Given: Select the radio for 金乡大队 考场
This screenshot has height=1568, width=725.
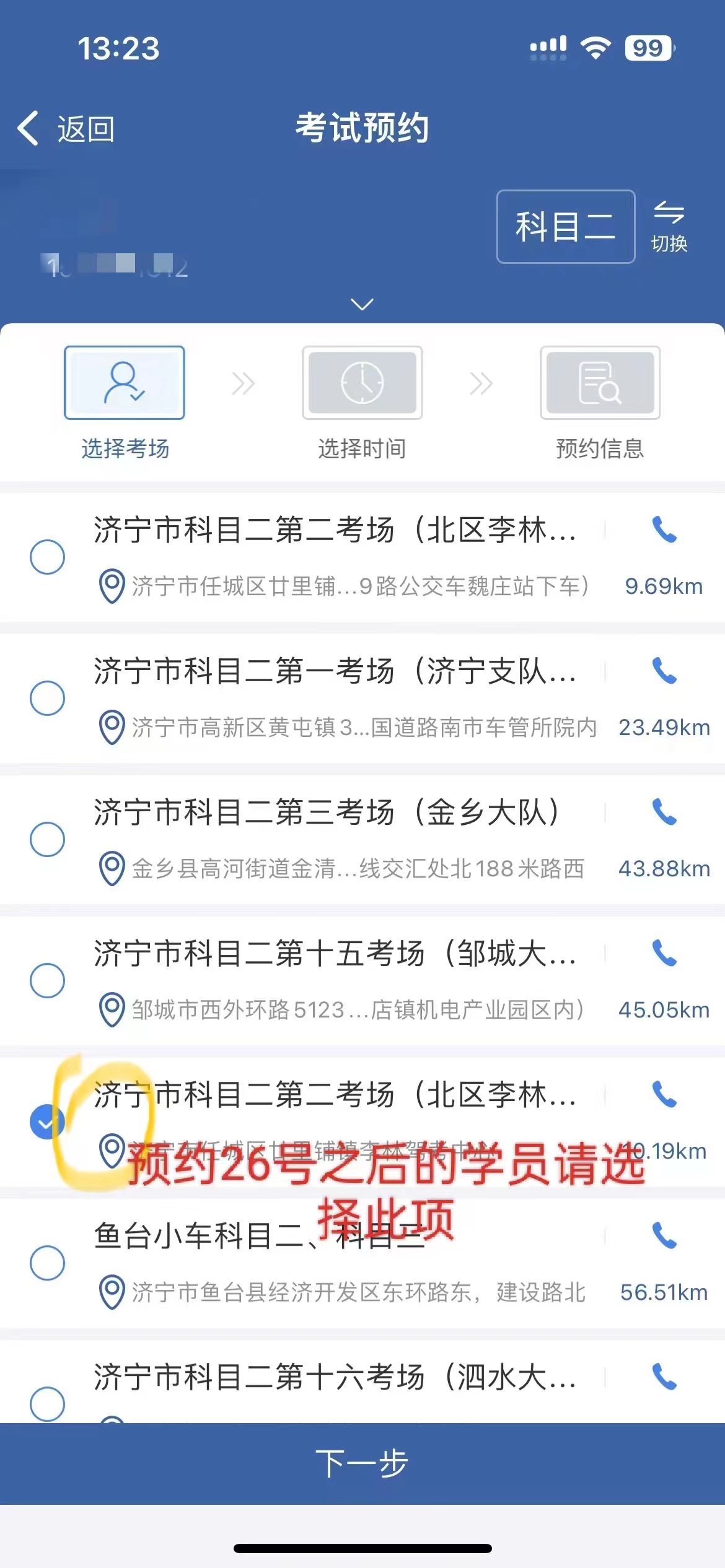Looking at the screenshot, I should pyautogui.click(x=47, y=840).
